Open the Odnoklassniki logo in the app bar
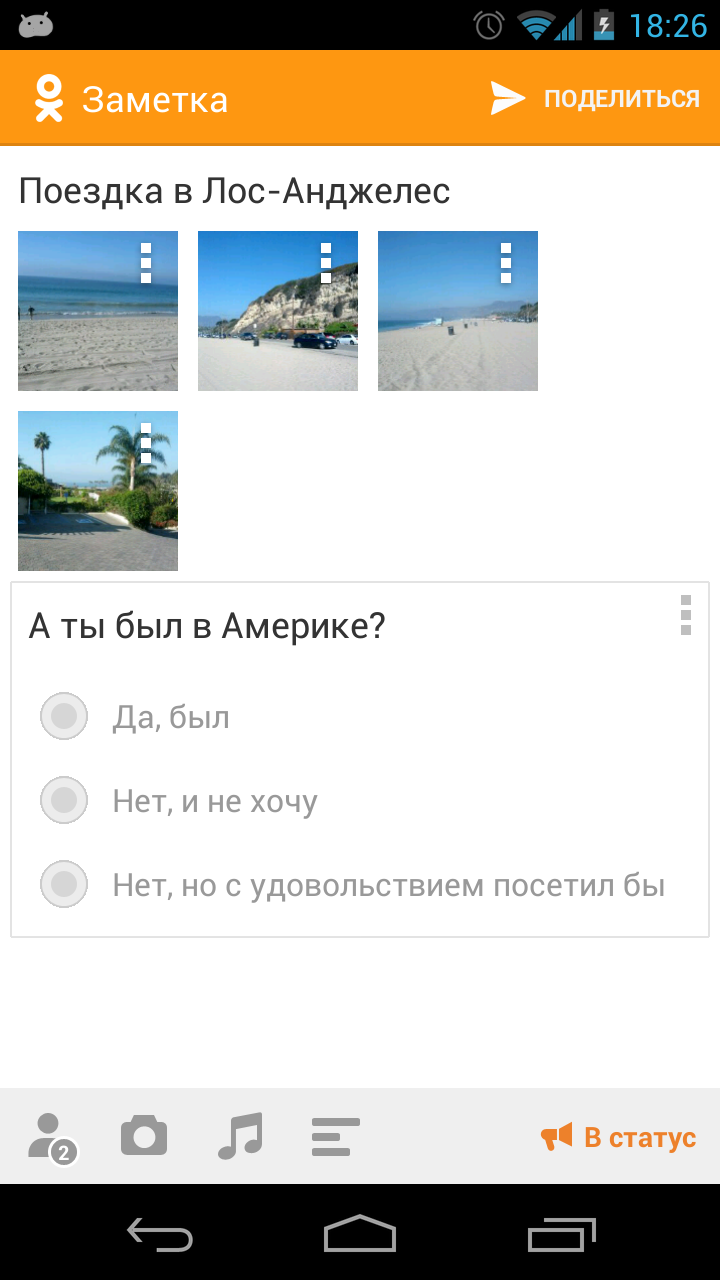Image resolution: width=720 pixels, height=1280 pixels. [x=48, y=98]
